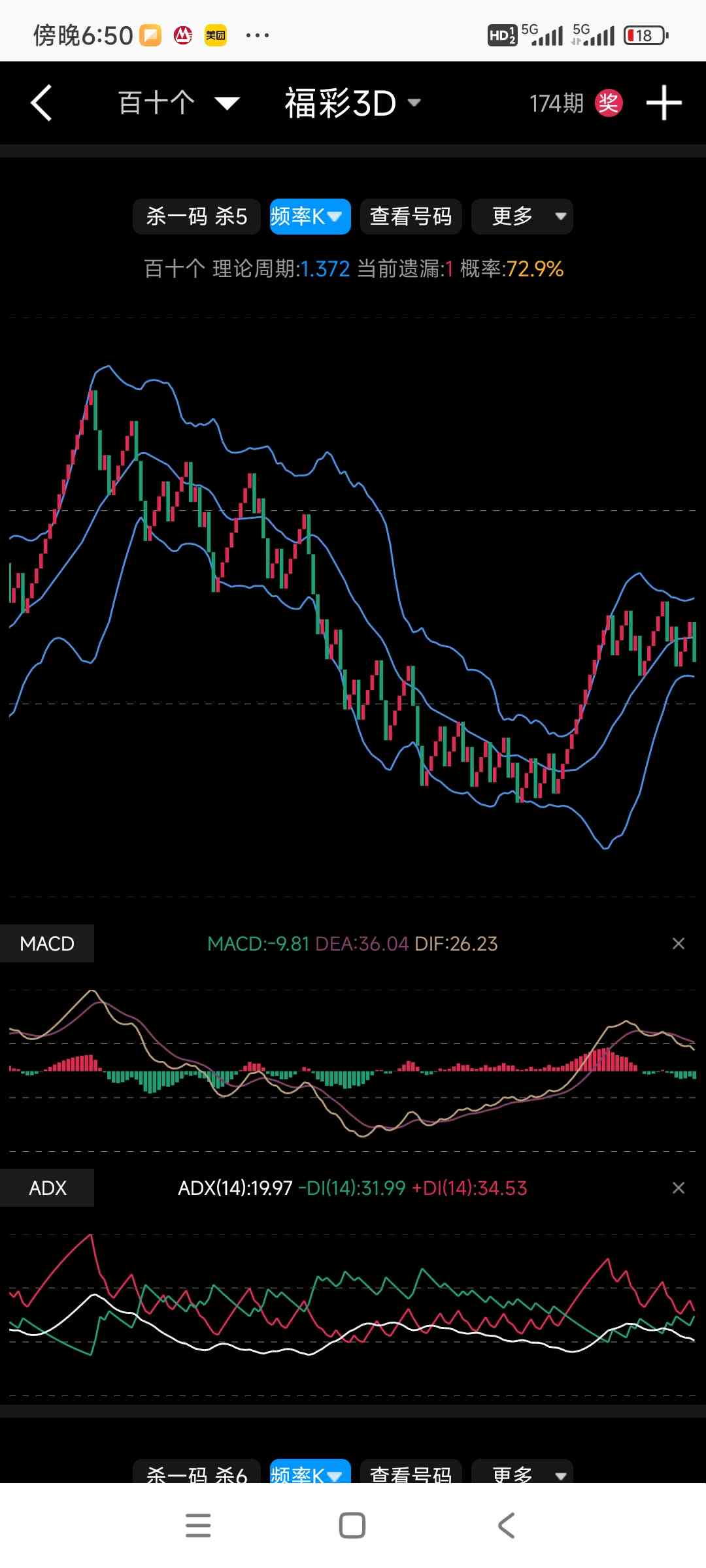Tap the plus icon in the header
Viewport: 706px width, 1568px height.
pos(664,103)
